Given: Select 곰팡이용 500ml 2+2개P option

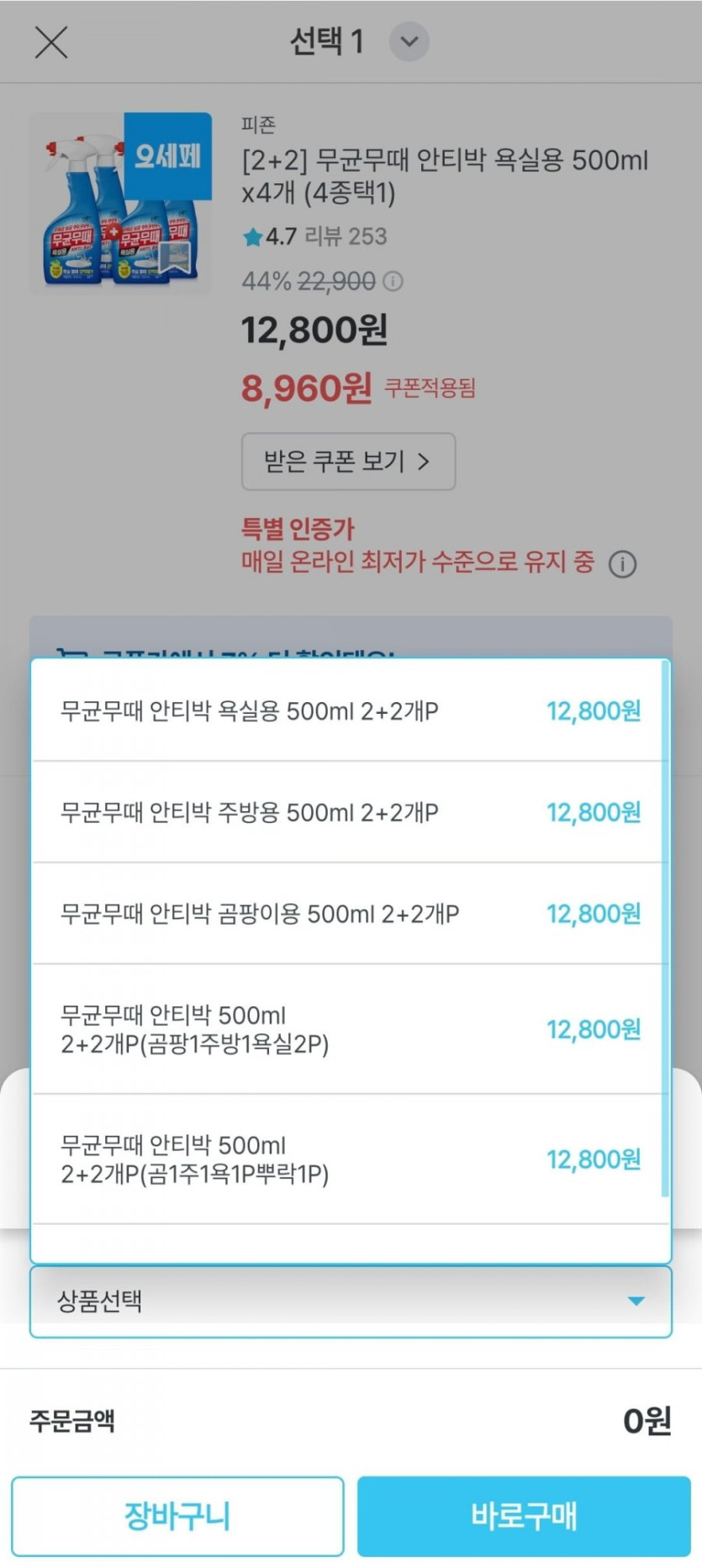Looking at the screenshot, I should point(350,914).
